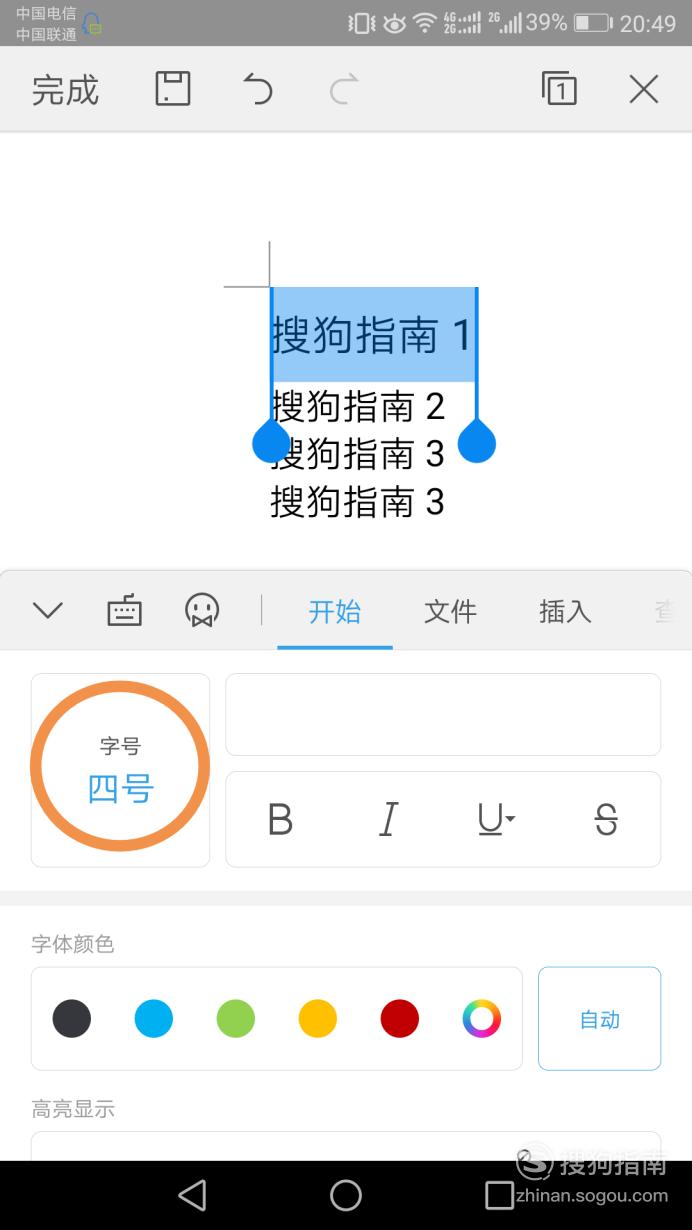Viewport: 692px width, 1230px height.
Task: Collapse the toolbar panel with the down chevron
Action: pyautogui.click(x=48, y=610)
